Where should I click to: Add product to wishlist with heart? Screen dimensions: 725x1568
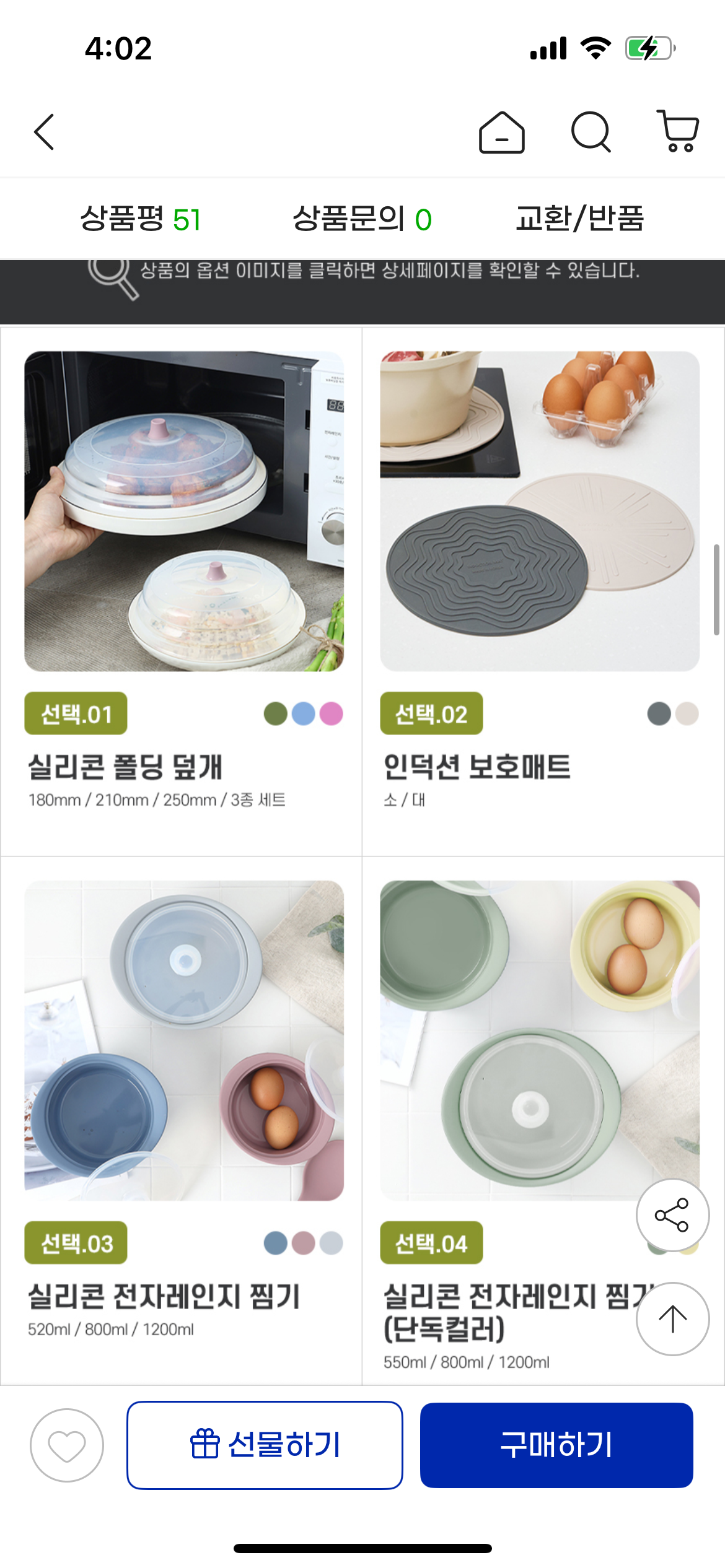[67, 1445]
